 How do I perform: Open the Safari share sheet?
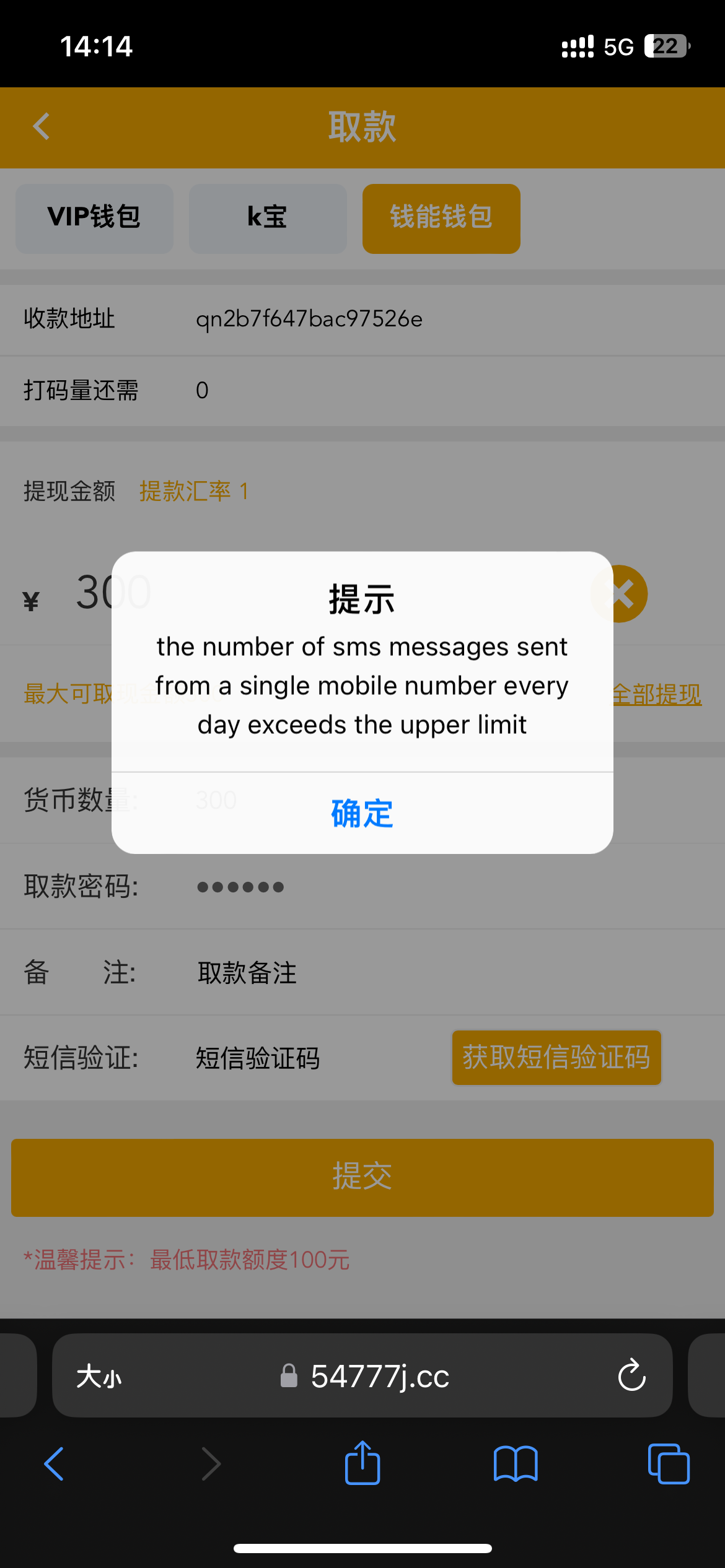point(362,1464)
